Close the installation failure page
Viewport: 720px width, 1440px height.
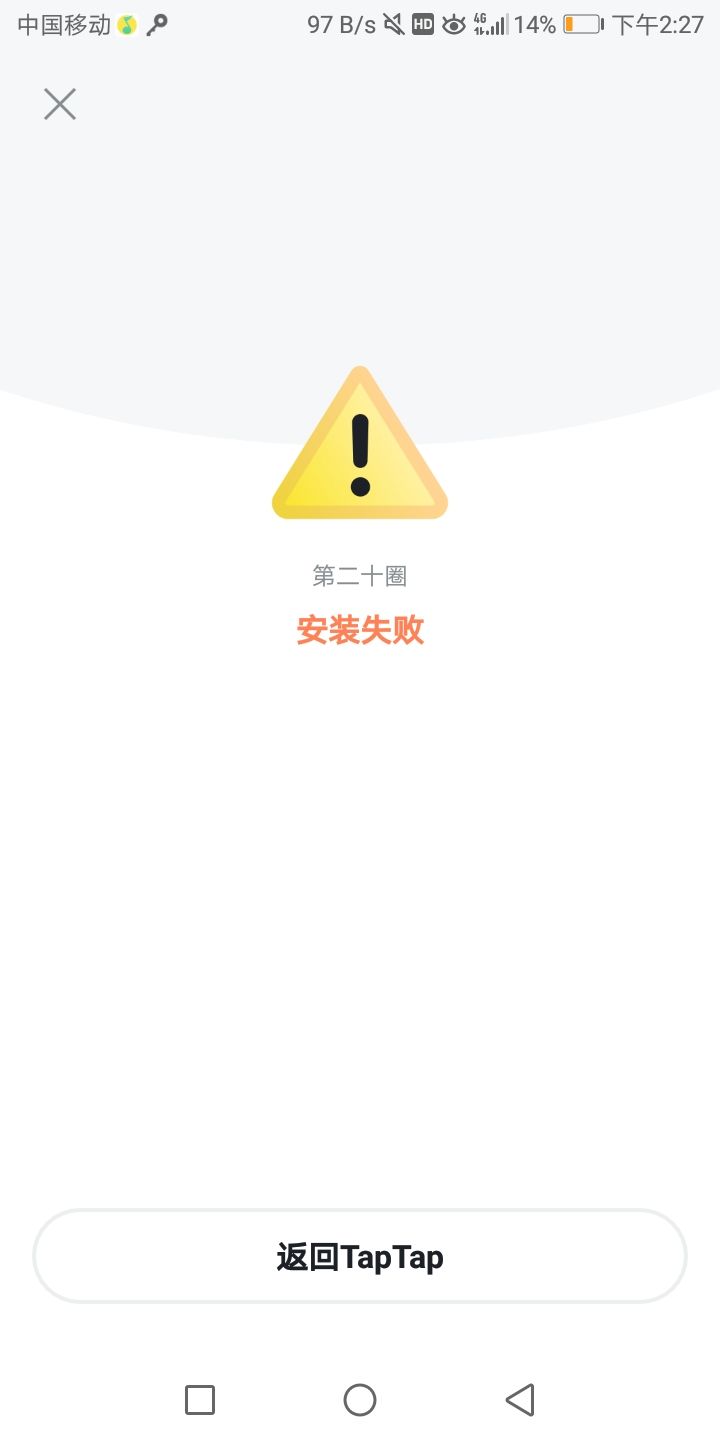click(x=59, y=104)
